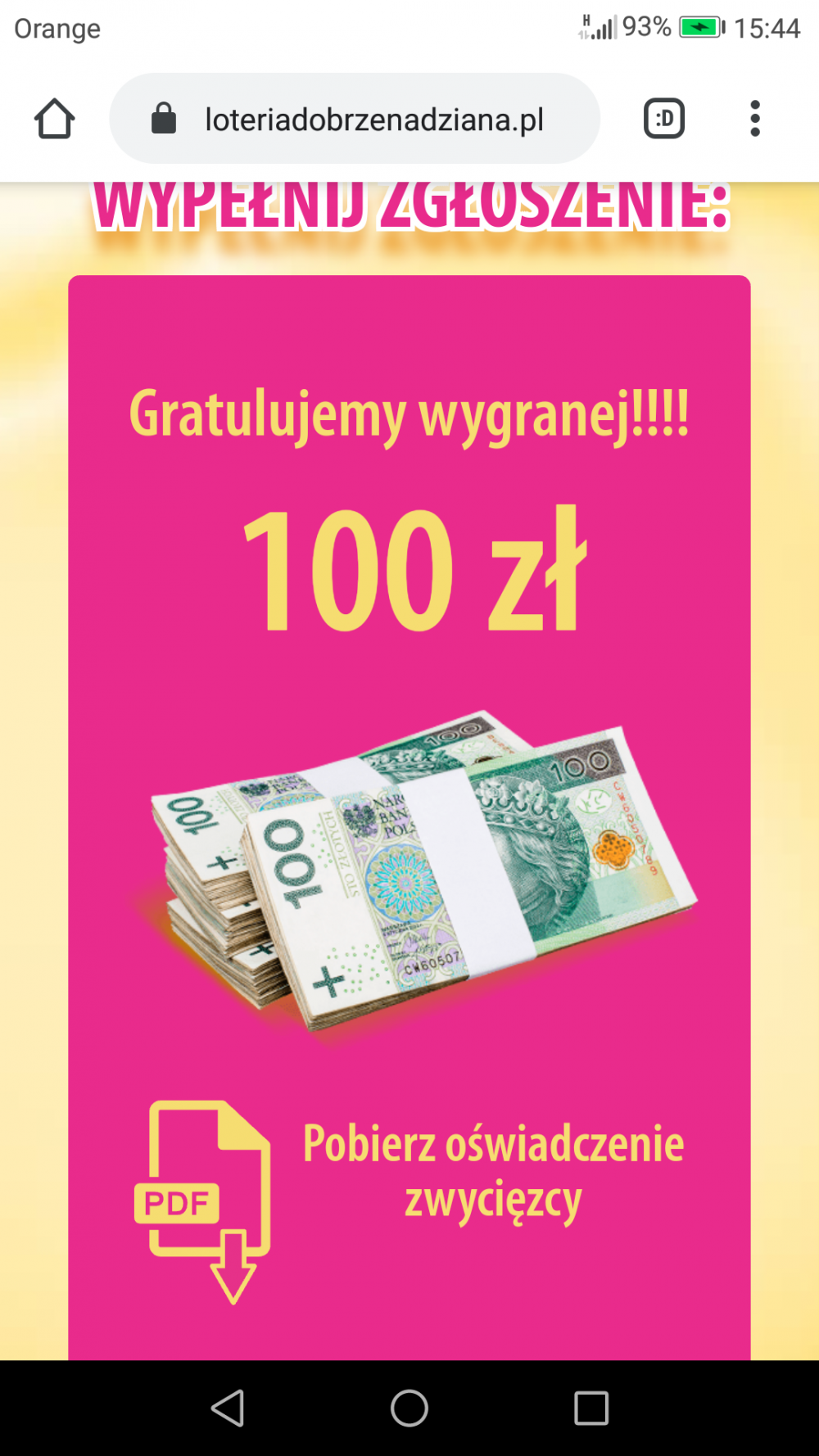819x1456 pixels.
Task: Open the address bar showing loteriadobrzenadziana.pl
Action: pos(373,120)
